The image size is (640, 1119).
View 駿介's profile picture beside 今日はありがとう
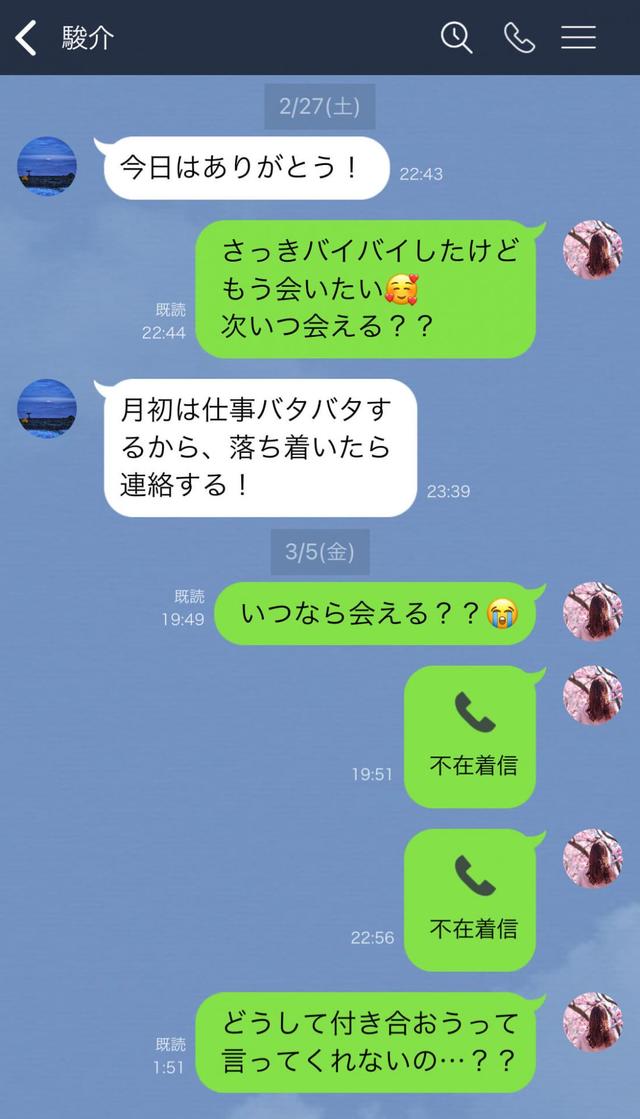47,166
